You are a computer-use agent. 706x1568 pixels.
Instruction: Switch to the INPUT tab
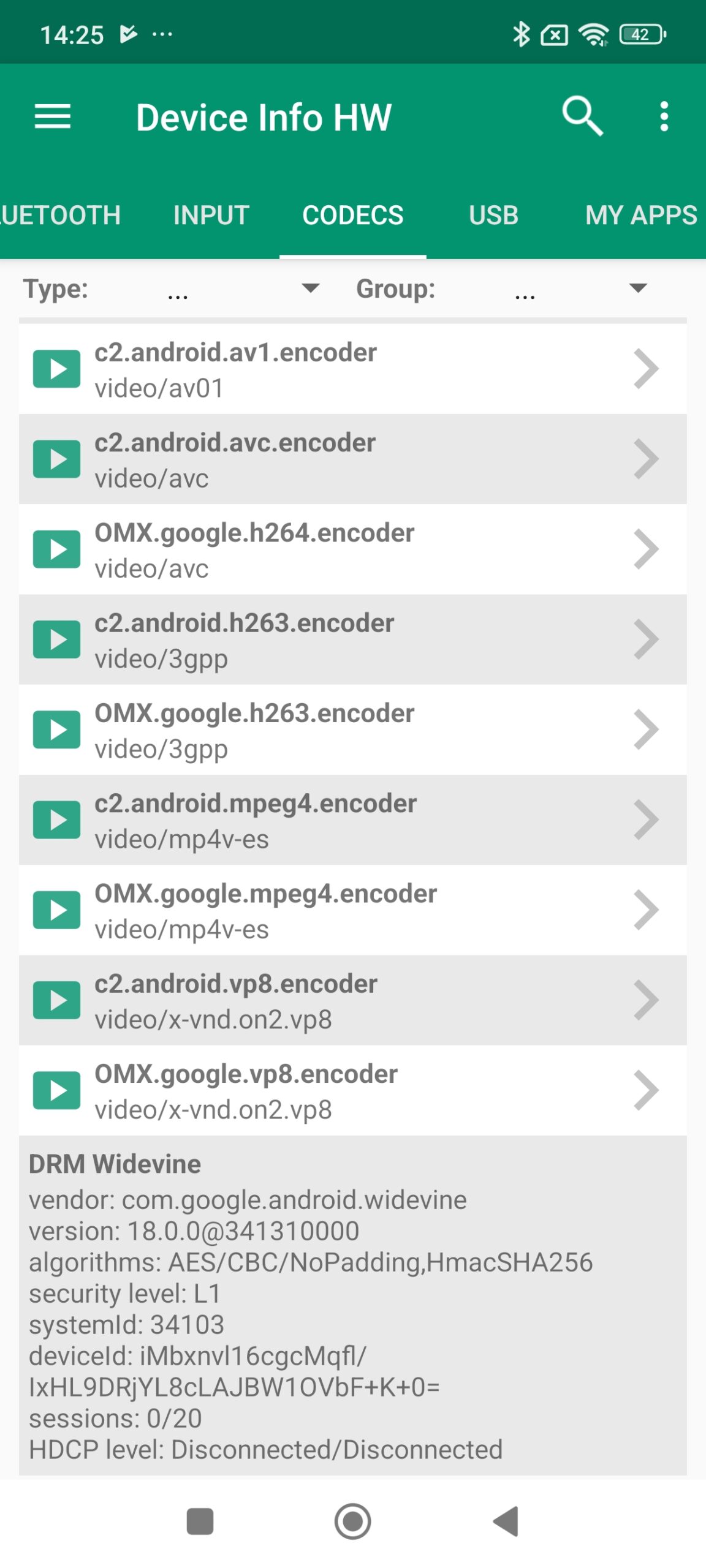coord(211,216)
